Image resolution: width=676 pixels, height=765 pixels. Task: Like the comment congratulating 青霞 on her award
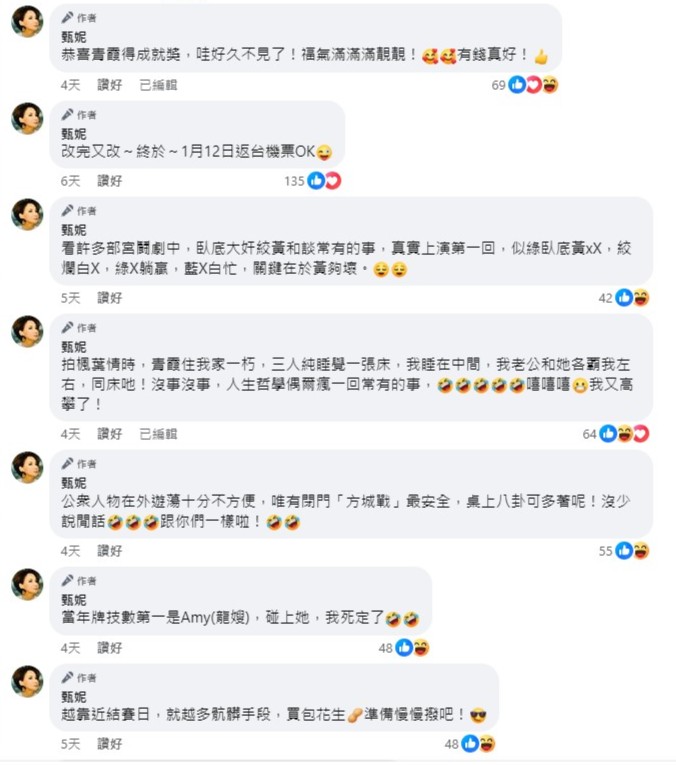(x=110, y=86)
